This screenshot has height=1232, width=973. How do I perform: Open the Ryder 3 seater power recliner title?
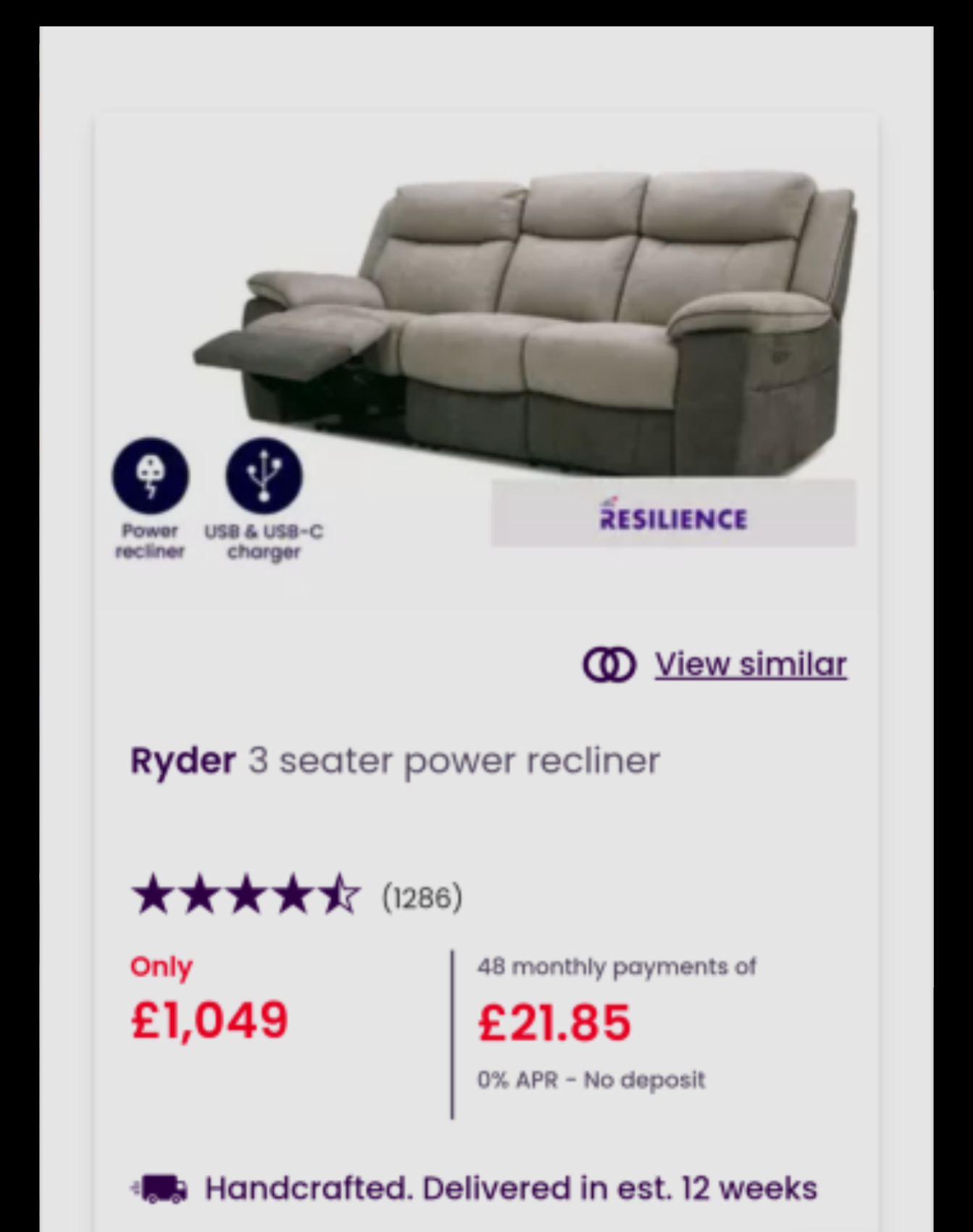click(x=395, y=760)
